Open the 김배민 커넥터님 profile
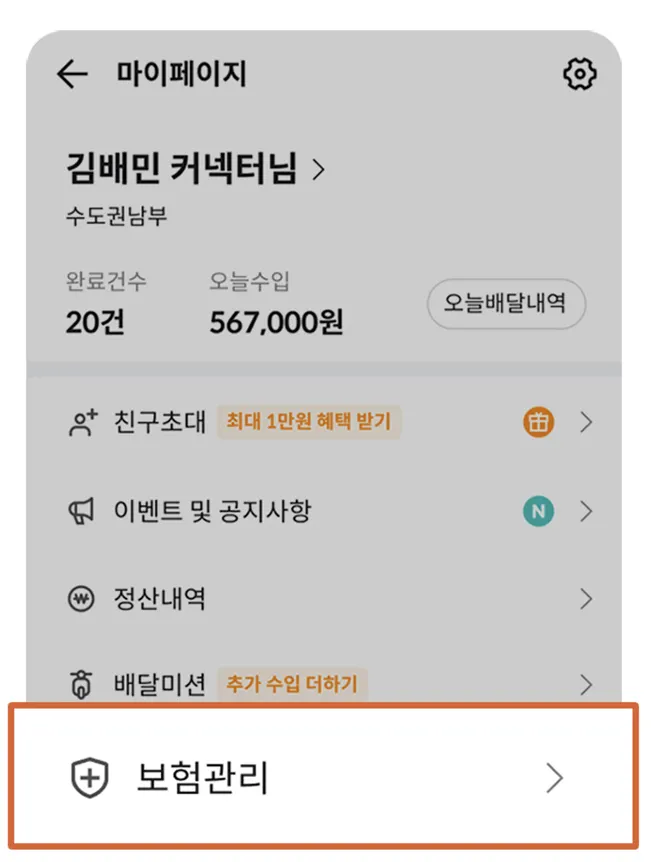Screen dimensions: 651x862 tap(196, 169)
